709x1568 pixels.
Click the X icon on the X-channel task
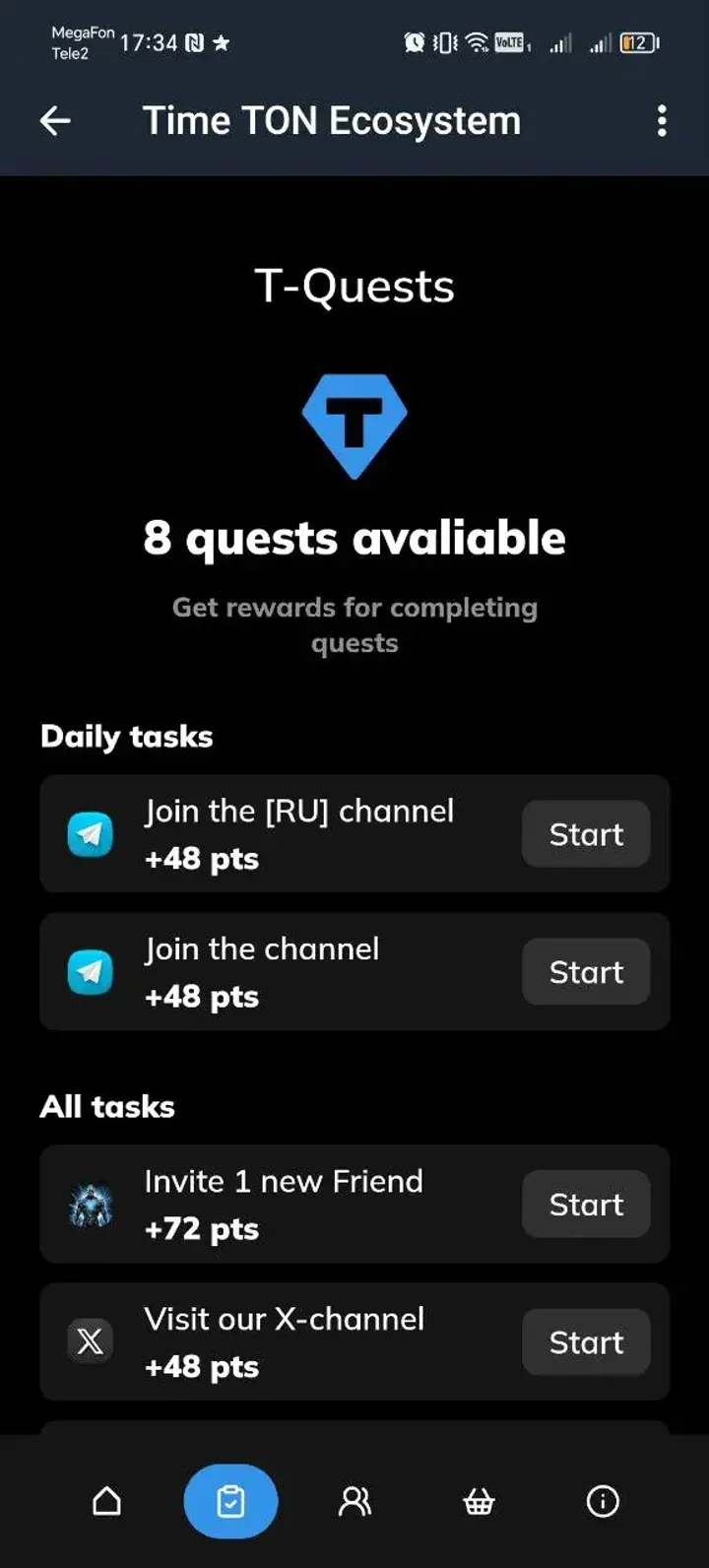tap(90, 1340)
